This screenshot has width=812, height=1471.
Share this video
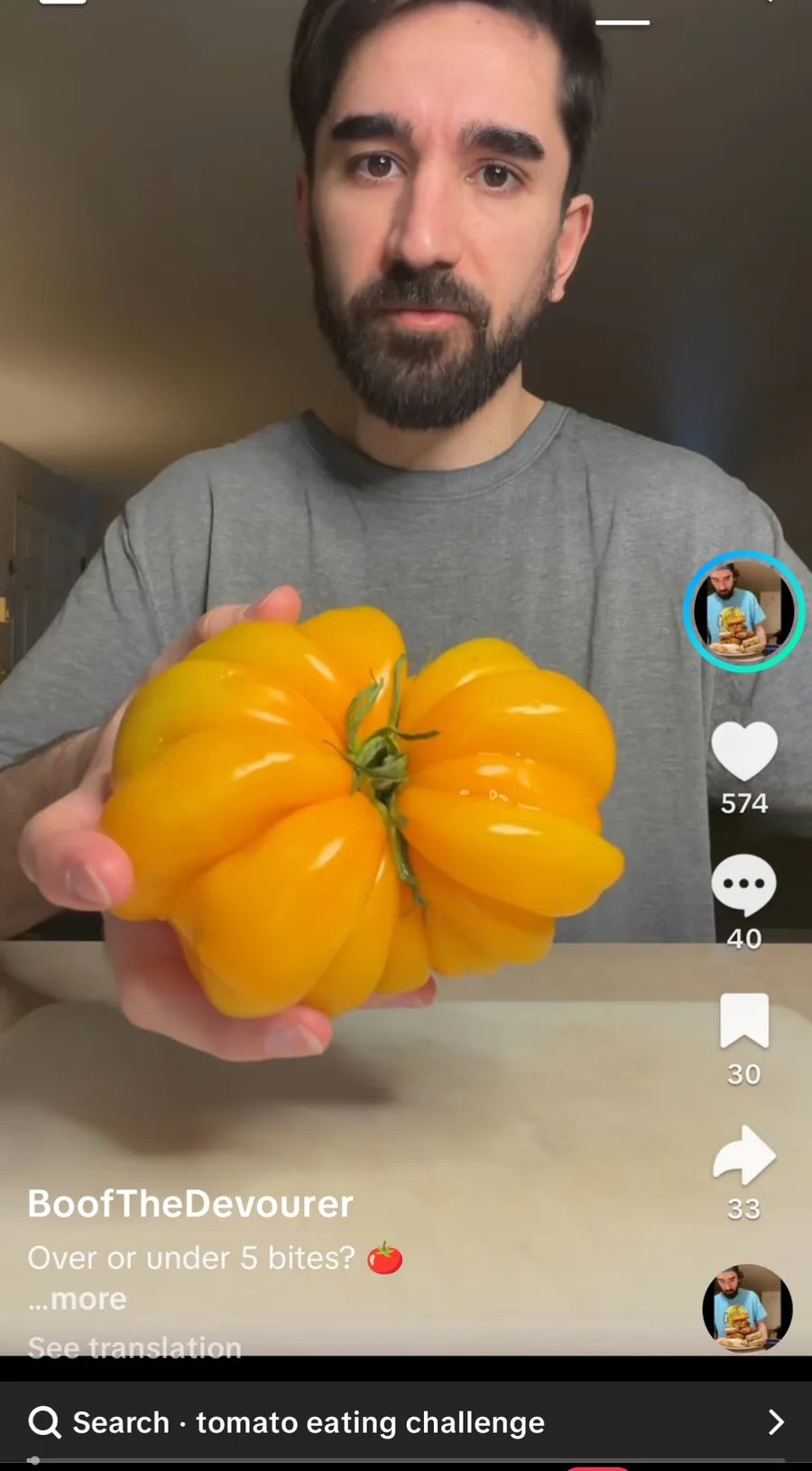744,1155
